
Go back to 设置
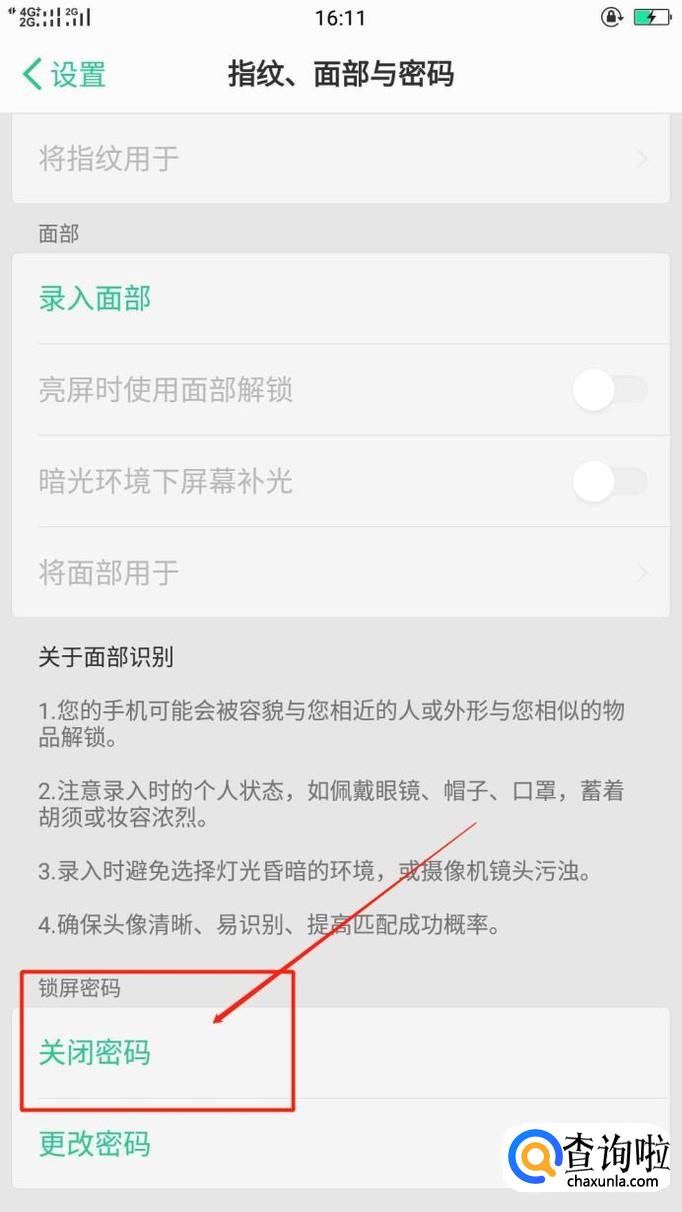click(x=64, y=74)
